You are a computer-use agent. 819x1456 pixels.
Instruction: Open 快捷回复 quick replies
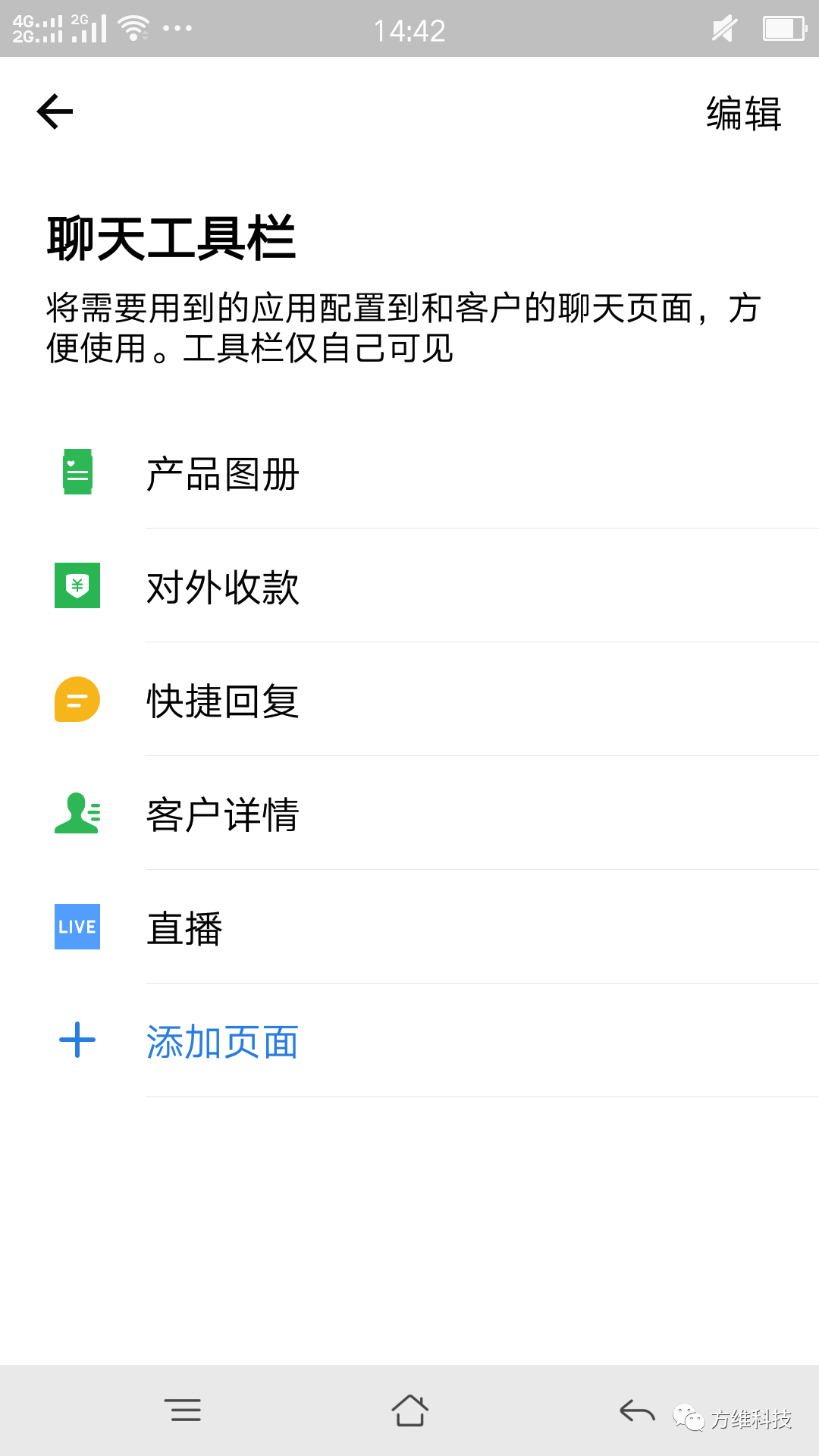tap(222, 701)
